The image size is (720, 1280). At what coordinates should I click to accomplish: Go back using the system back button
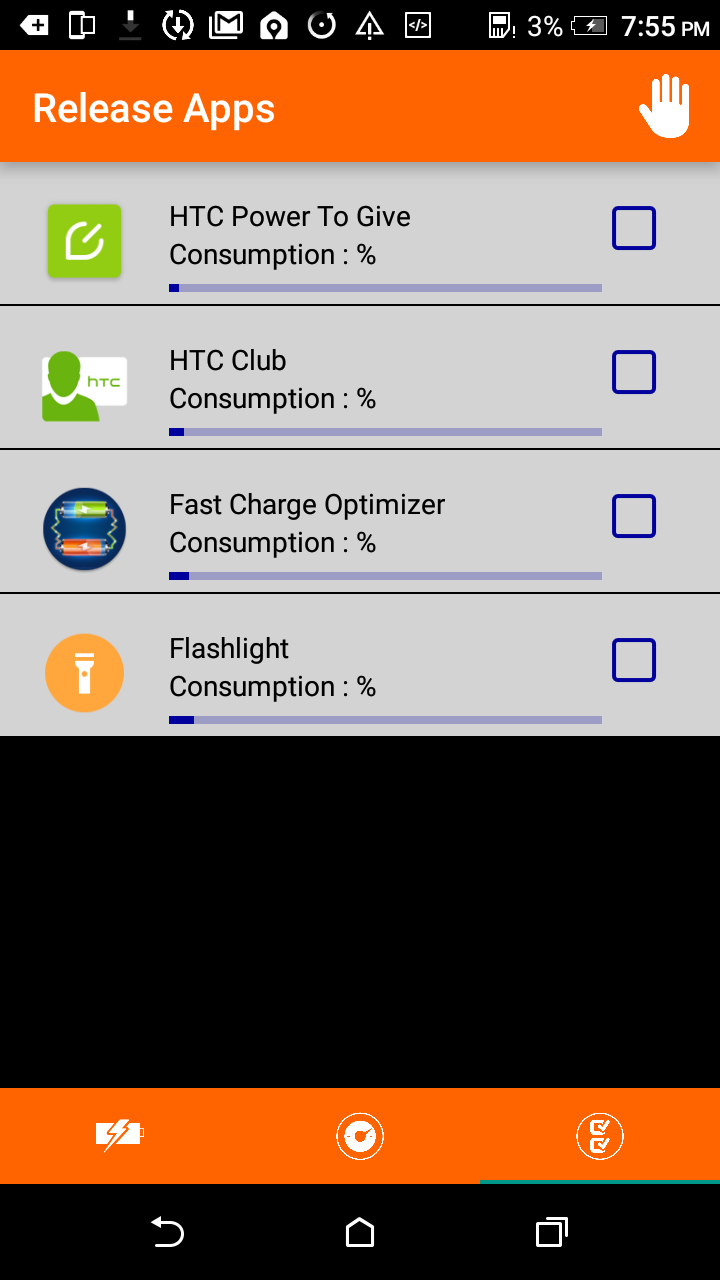point(167,1232)
